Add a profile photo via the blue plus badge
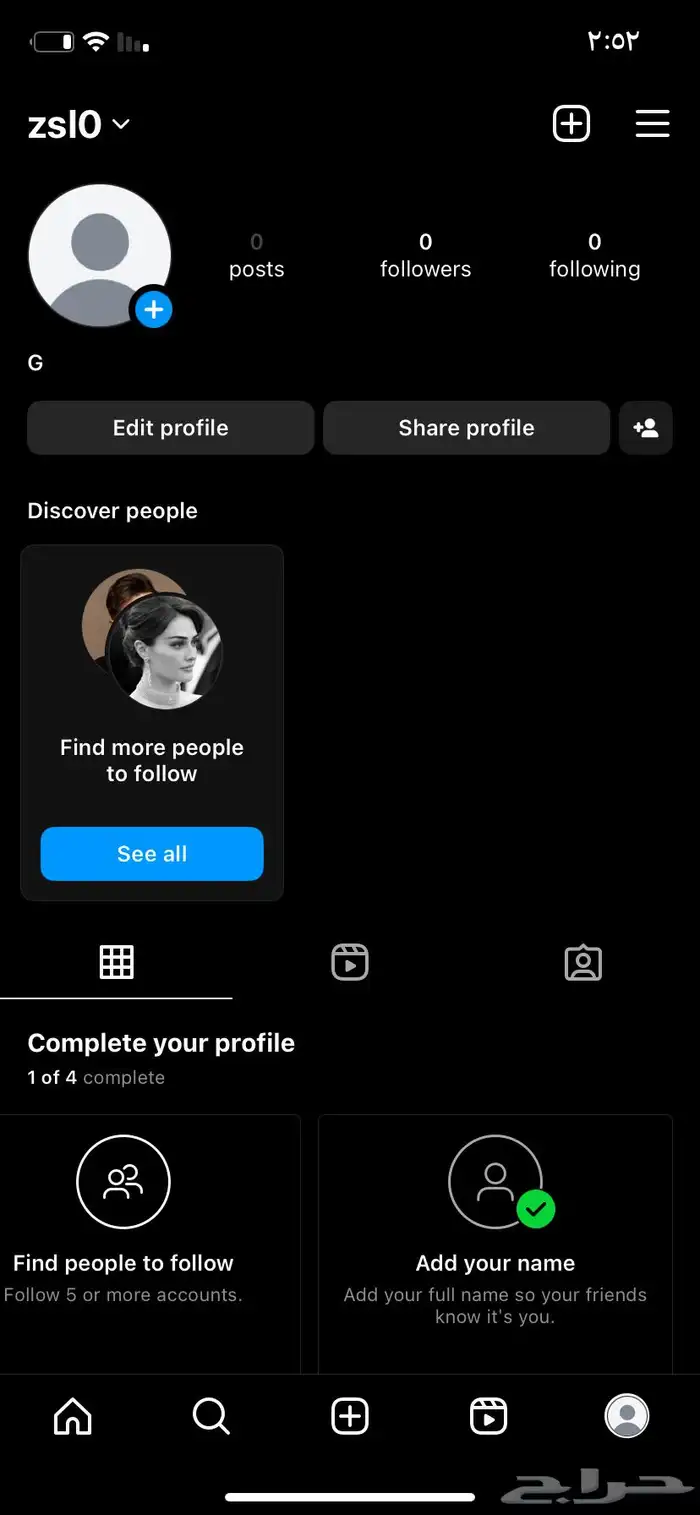This screenshot has width=700, height=1515. pos(153,310)
